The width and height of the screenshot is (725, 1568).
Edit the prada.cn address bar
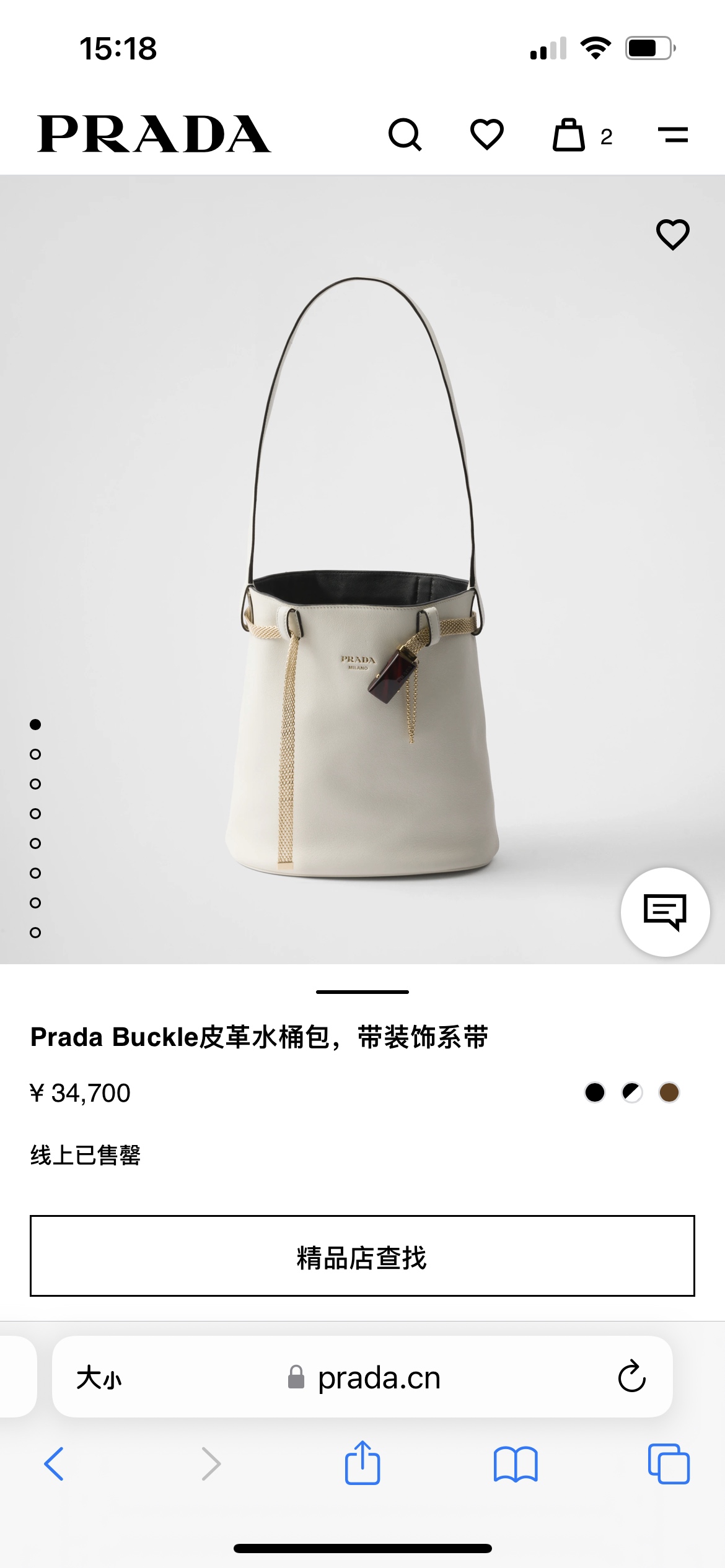[378, 1378]
